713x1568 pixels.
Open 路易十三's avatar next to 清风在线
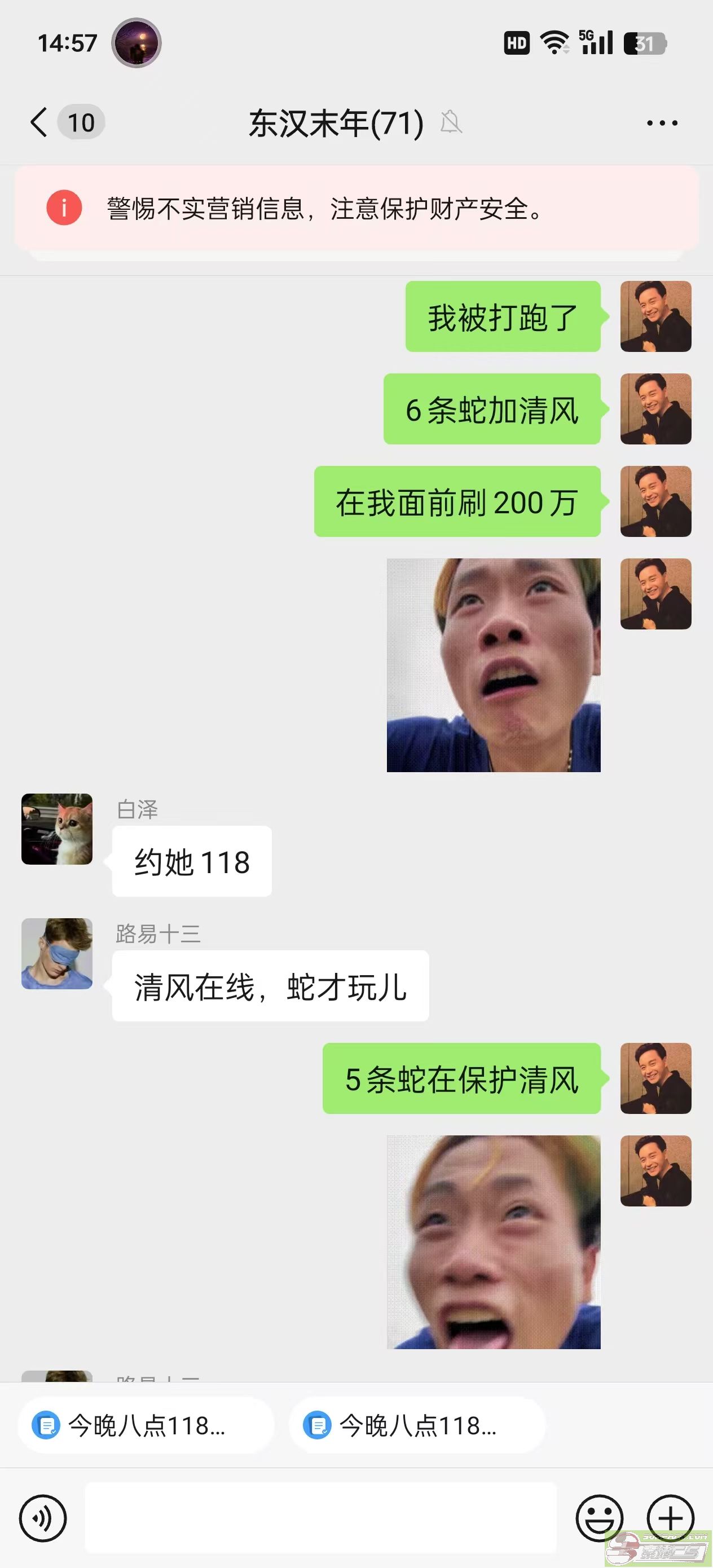[x=57, y=953]
